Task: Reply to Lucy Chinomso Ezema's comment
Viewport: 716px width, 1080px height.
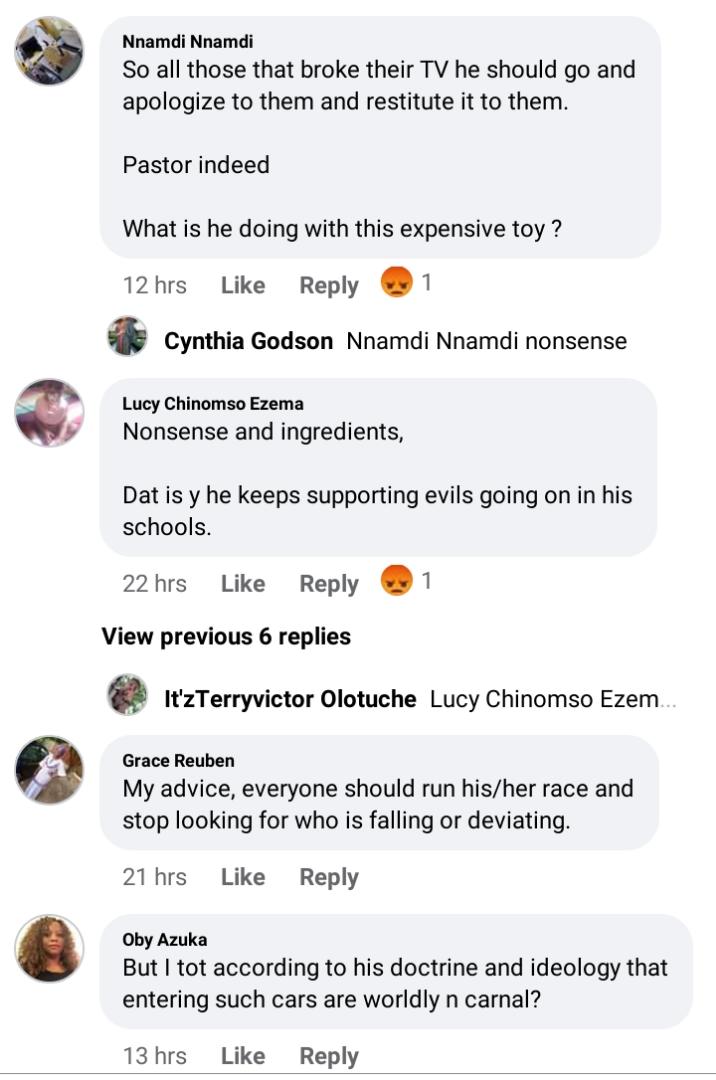Action: pyautogui.click(x=328, y=583)
